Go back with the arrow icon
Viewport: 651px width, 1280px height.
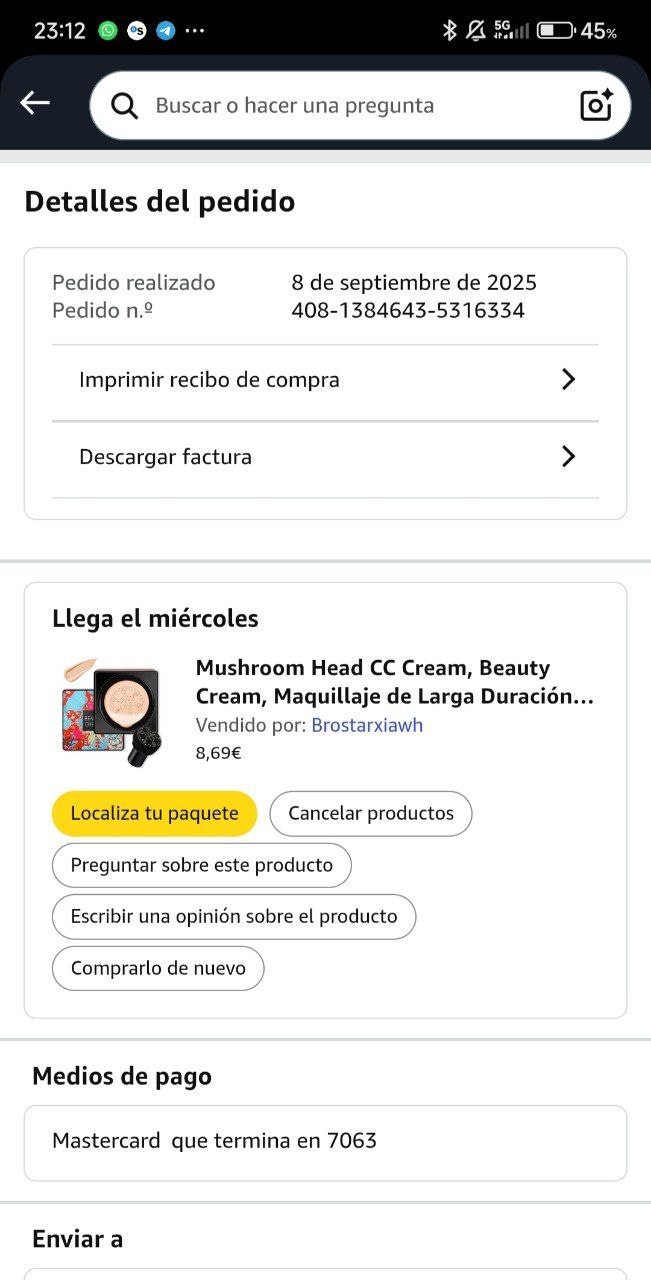35,103
